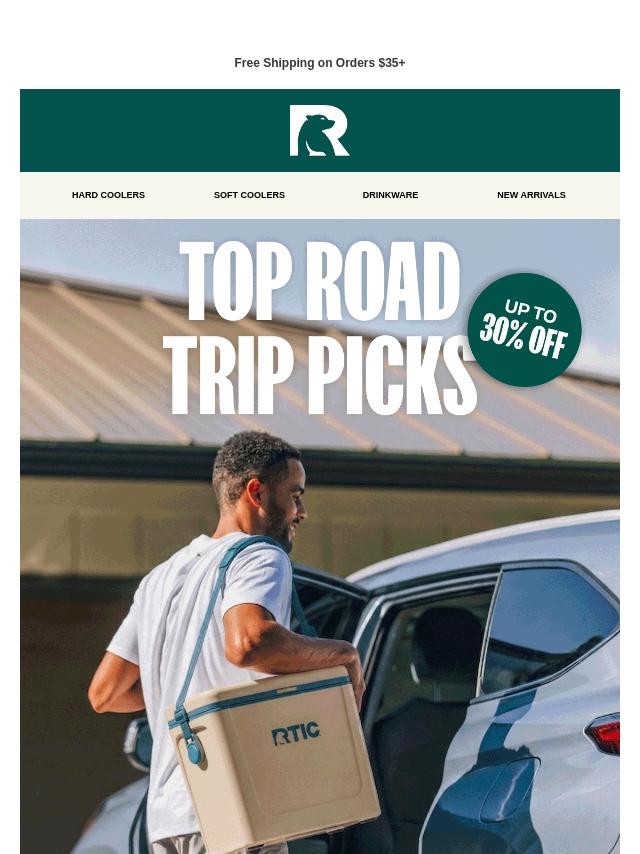Open the Soft Coolers category
Screen dimensions: 640x854
coord(249,195)
